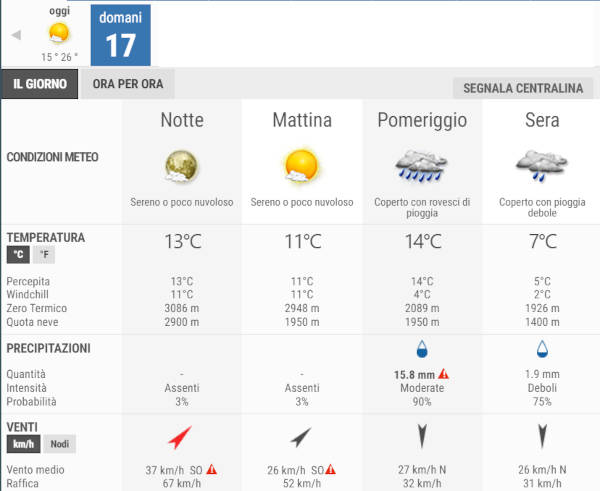600x491 pixels.
Task: Select the oggi day forecast
Action: 59,34
